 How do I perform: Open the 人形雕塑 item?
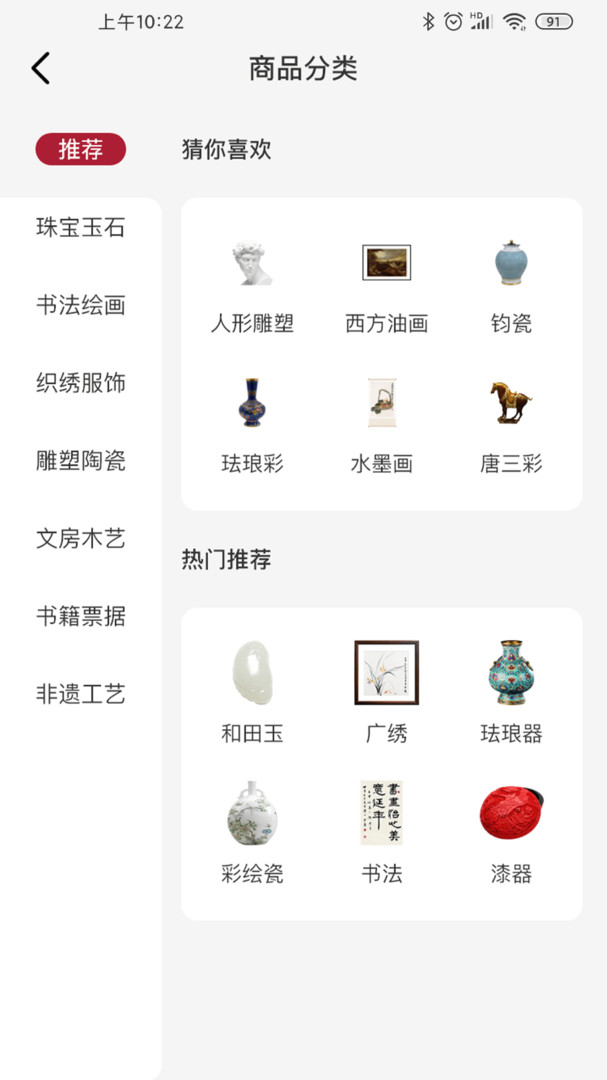click(252, 285)
